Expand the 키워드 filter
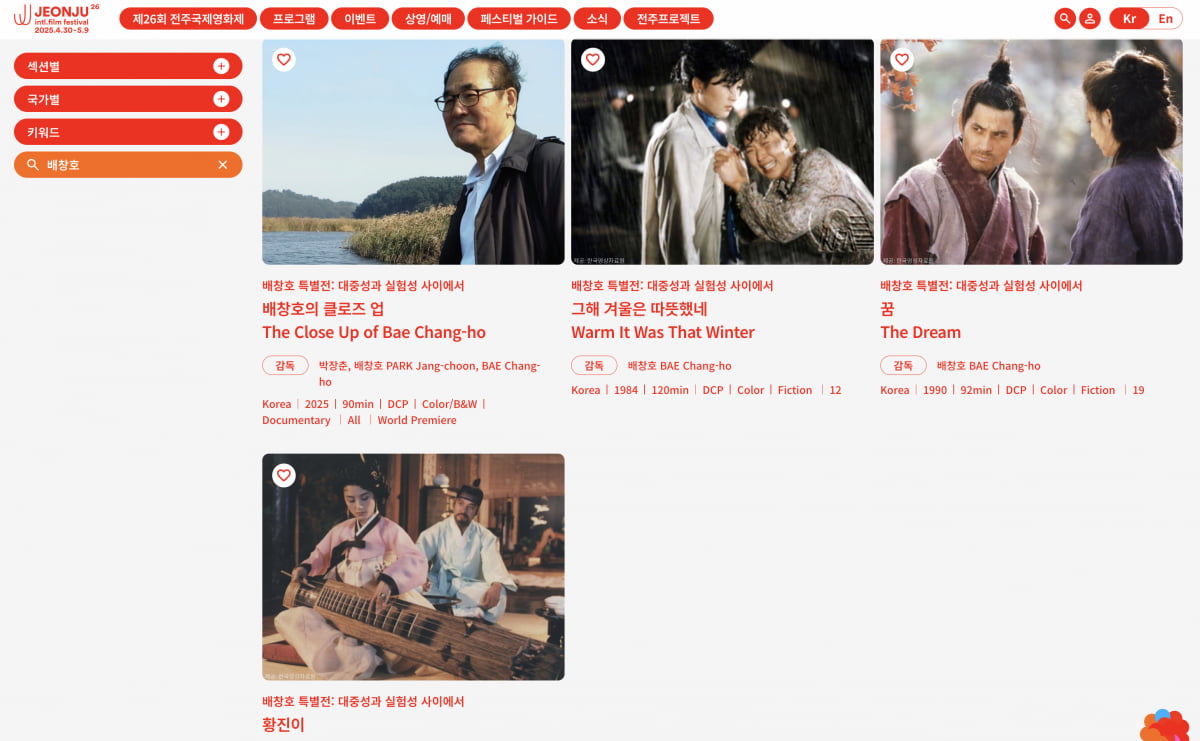The height and width of the screenshot is (741, 1200). click(221, 132)
